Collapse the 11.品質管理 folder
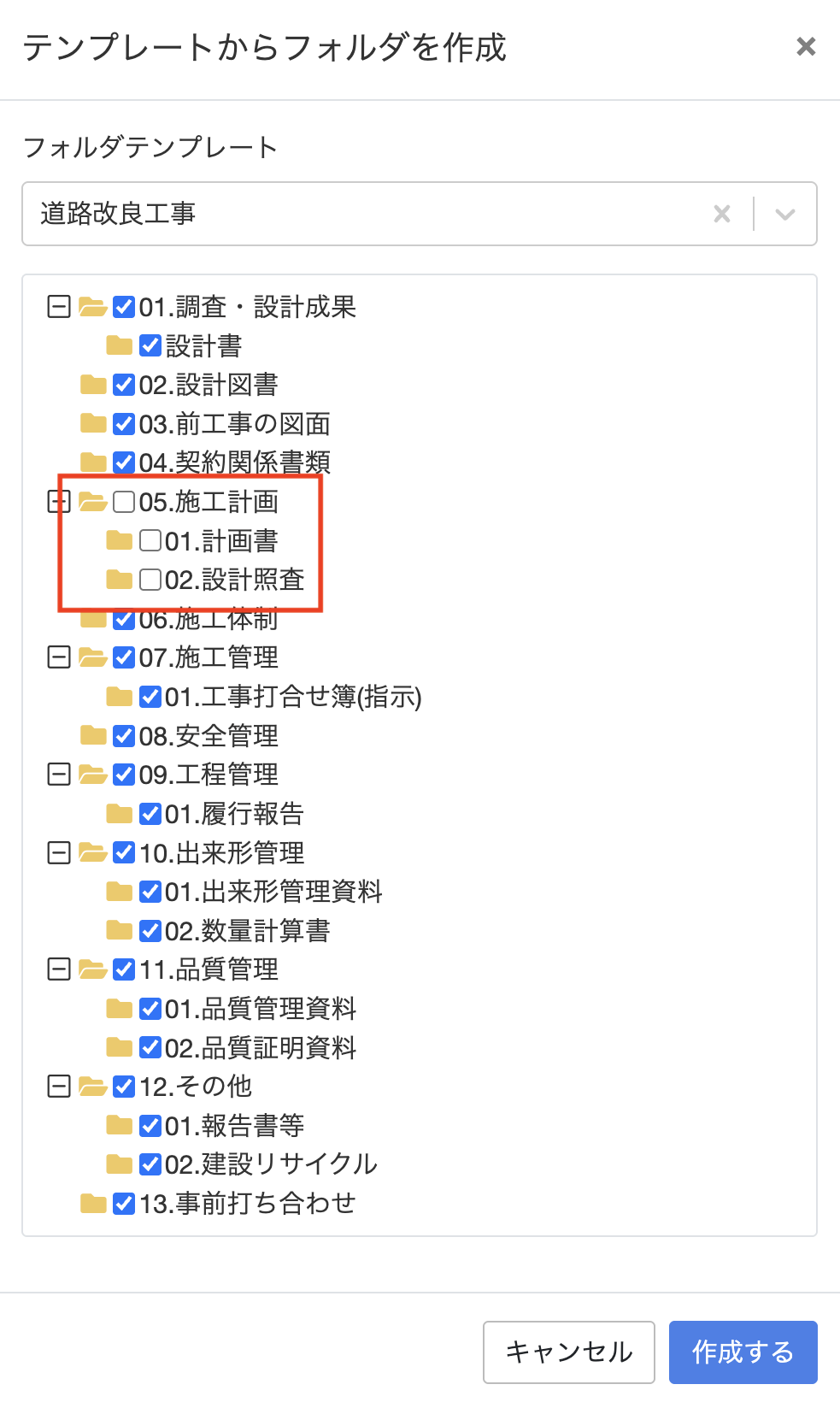Screen dimensions: 840x1408 (58, 969)
